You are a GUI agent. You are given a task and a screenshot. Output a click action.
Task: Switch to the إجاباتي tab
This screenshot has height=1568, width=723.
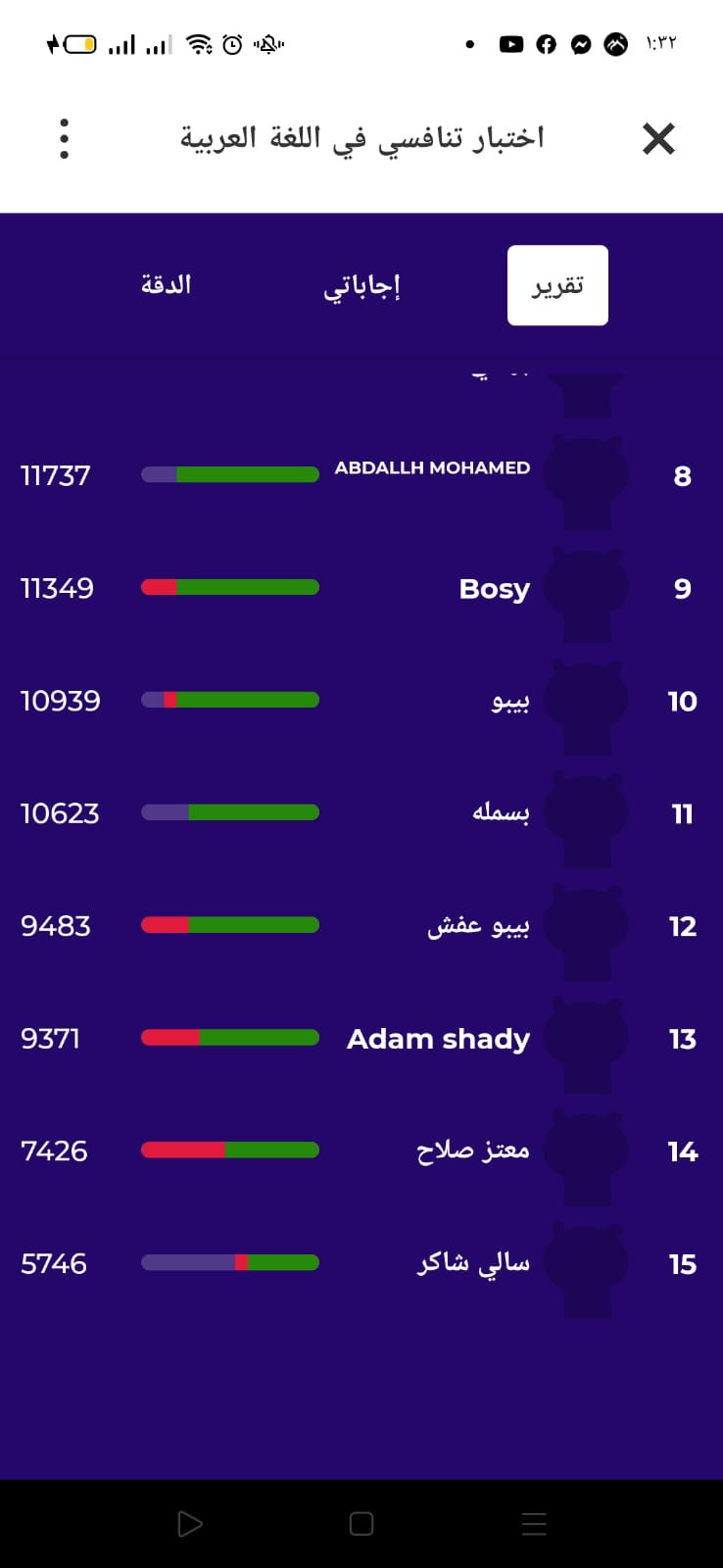(x=361, y=285)
